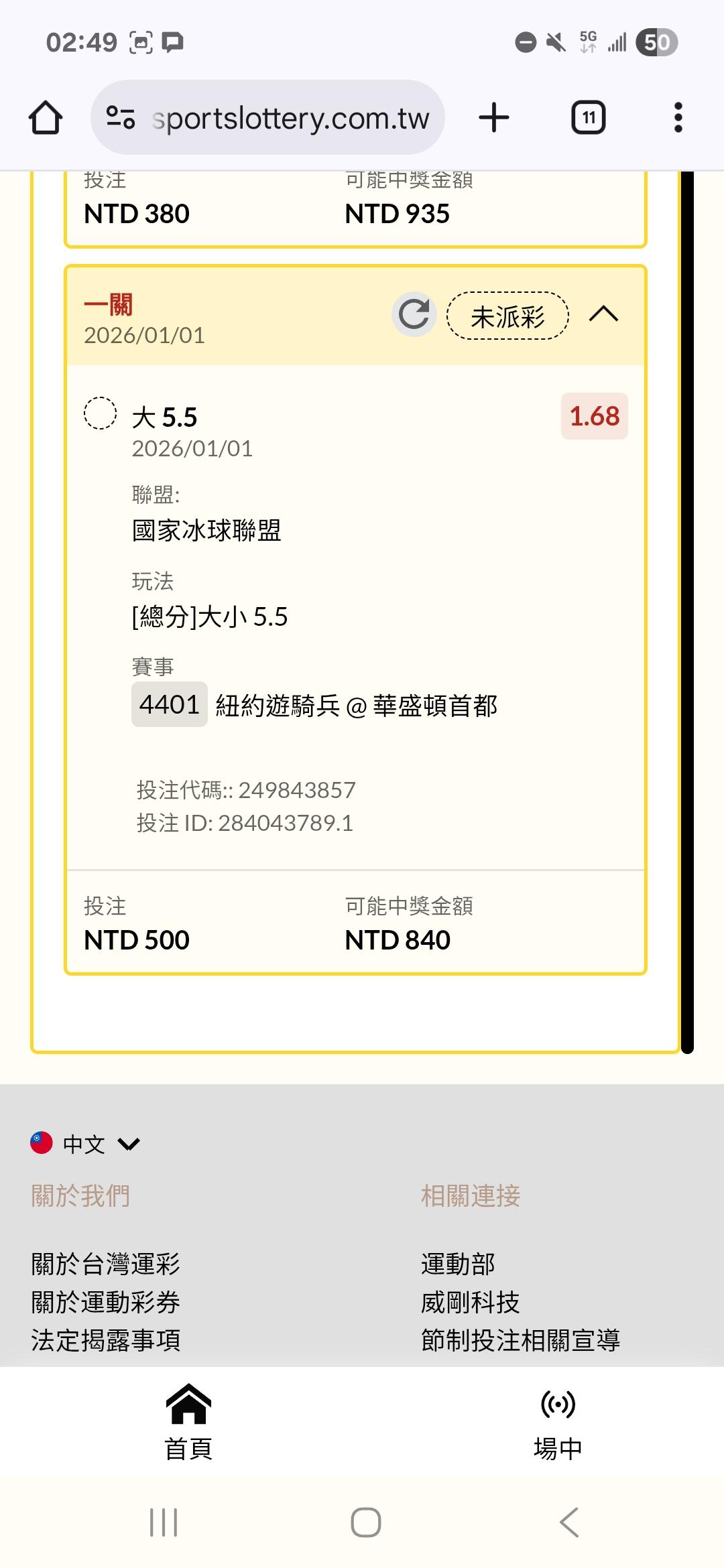Viewport: 724px width, 1568px height.
Task: Open the 中文 language dropdown
Action: click(86, 1144)
